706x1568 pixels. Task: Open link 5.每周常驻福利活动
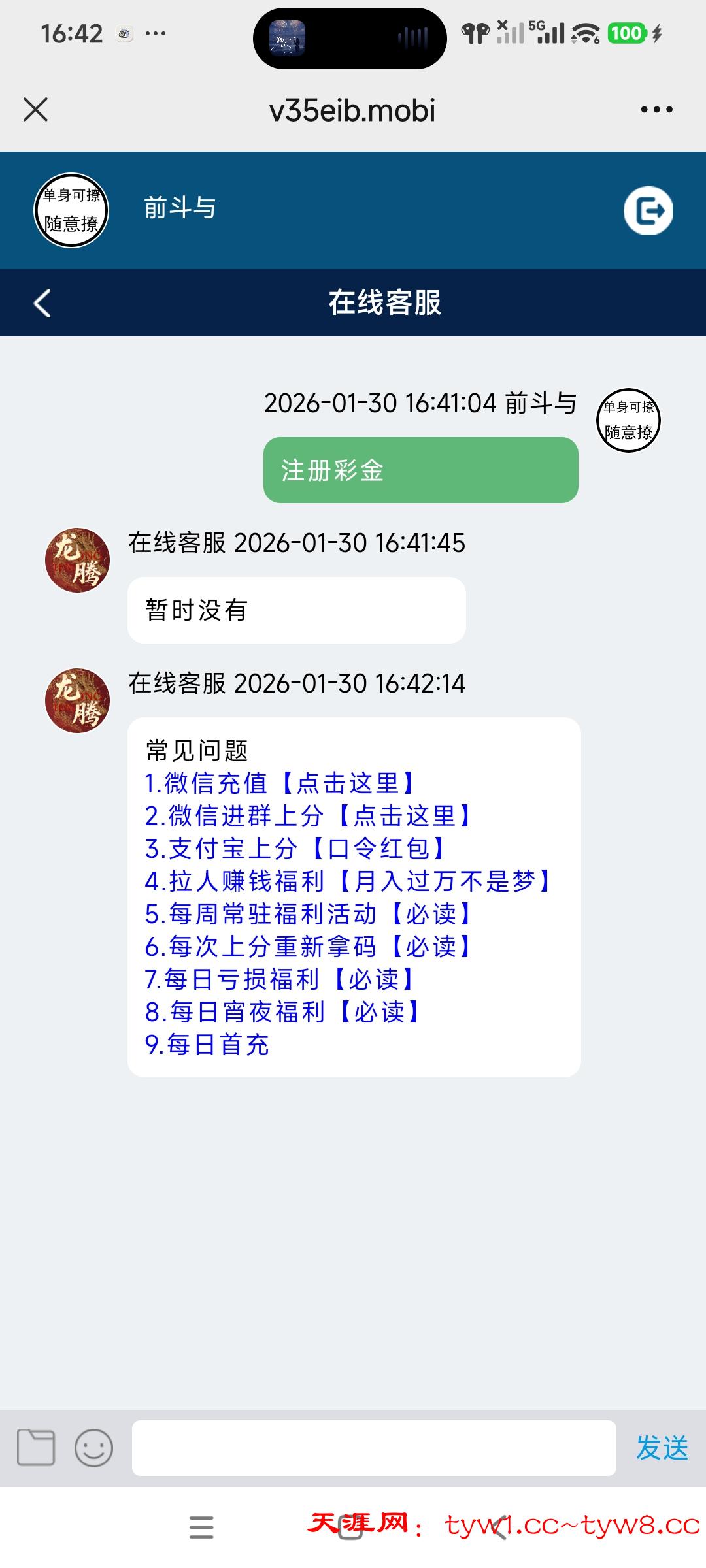pyautogui.click(x=309, y=913)
